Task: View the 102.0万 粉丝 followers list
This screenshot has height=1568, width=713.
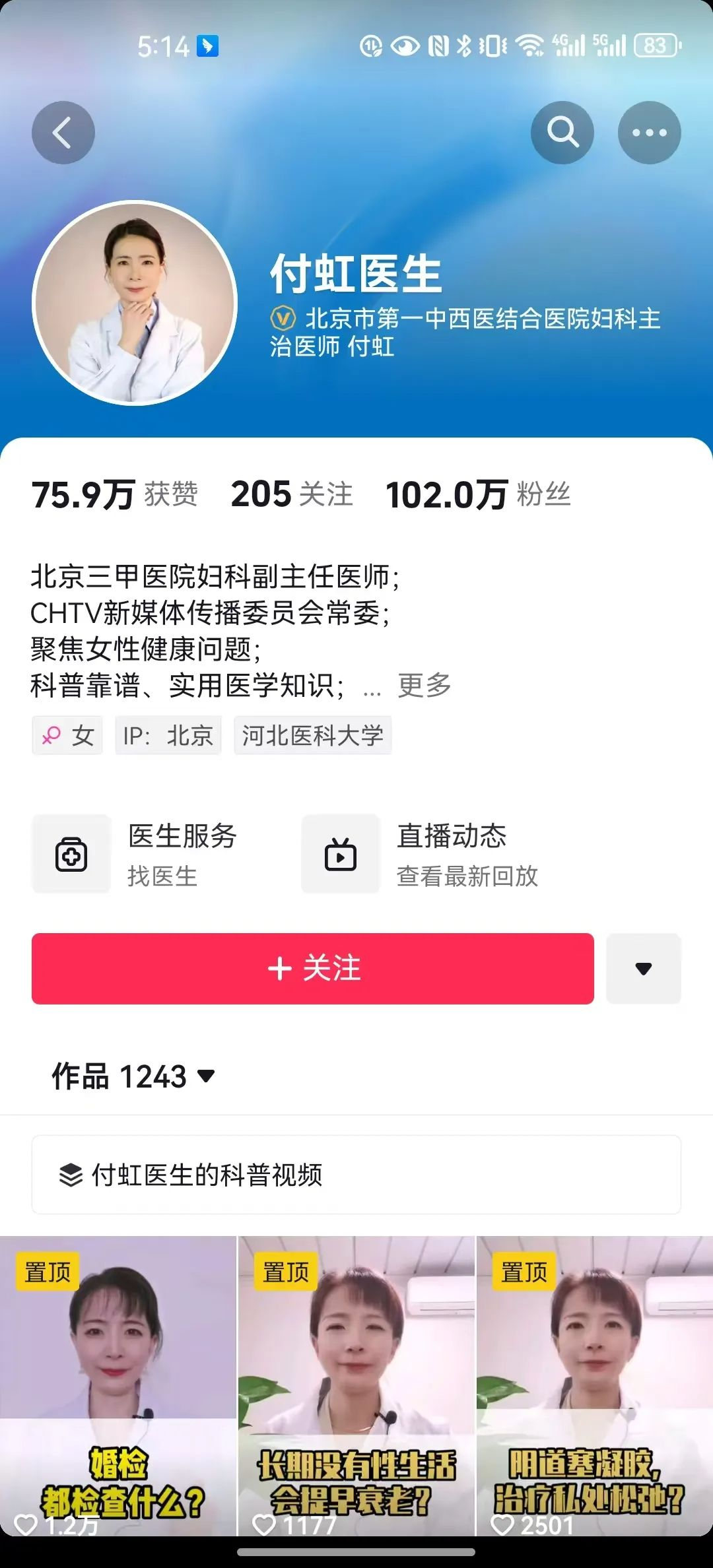Action: (x=478, y=494)
